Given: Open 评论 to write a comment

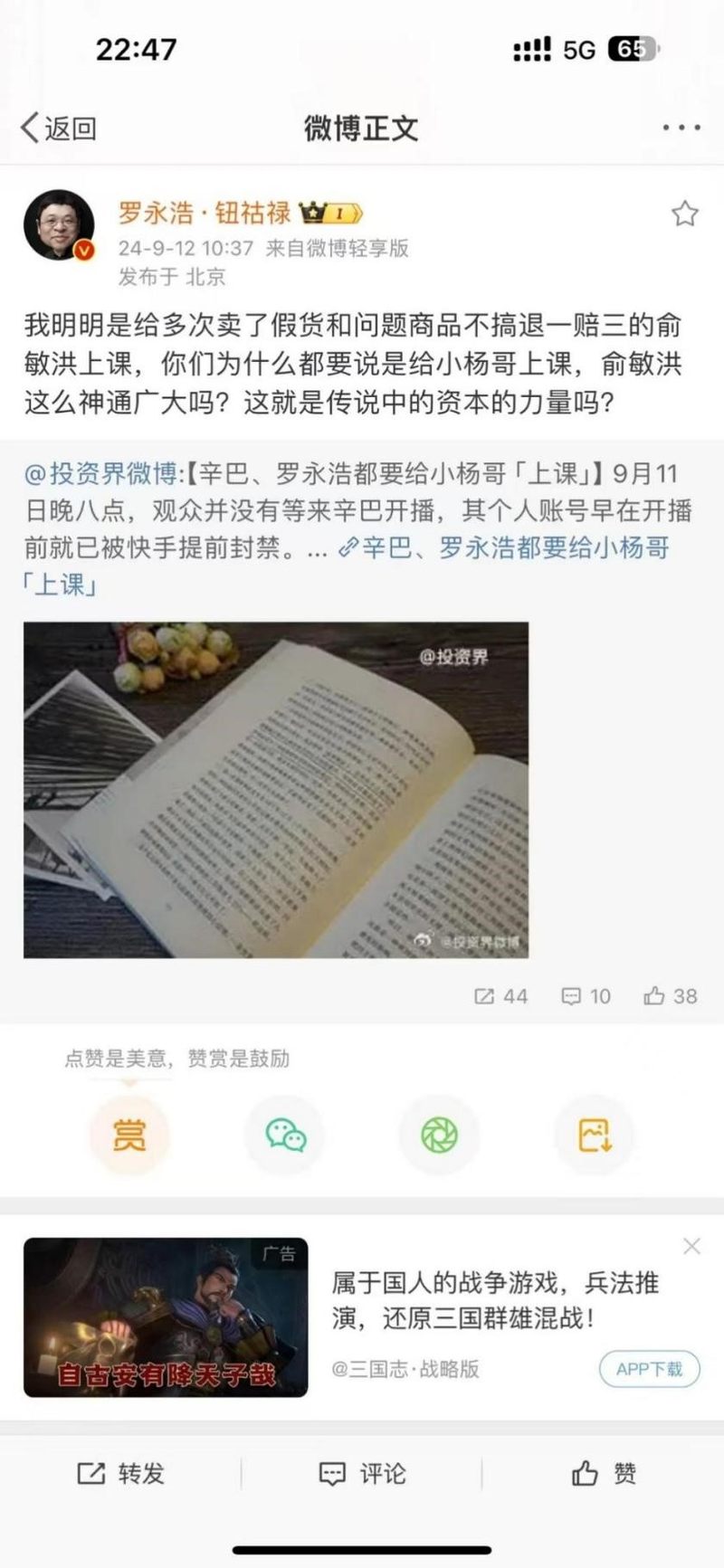Looking at the screenshot, I should [362, 1474].
